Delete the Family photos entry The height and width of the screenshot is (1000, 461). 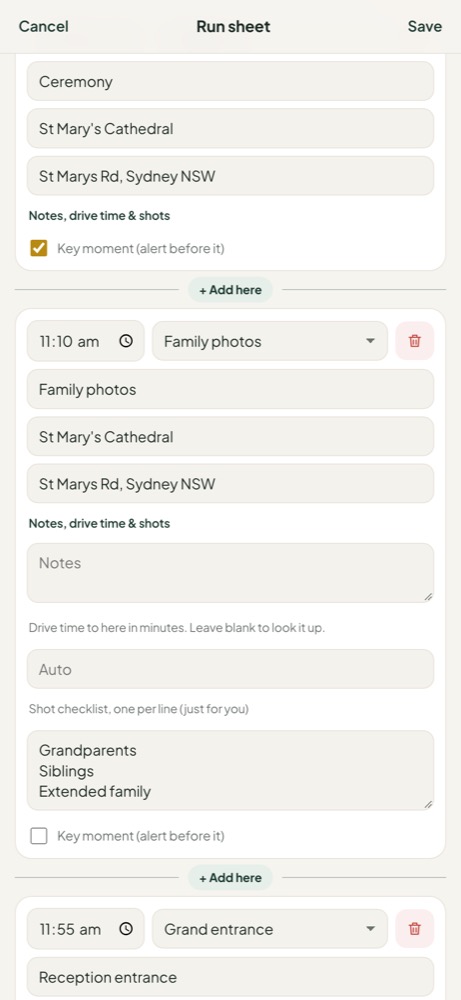point(415,341)
